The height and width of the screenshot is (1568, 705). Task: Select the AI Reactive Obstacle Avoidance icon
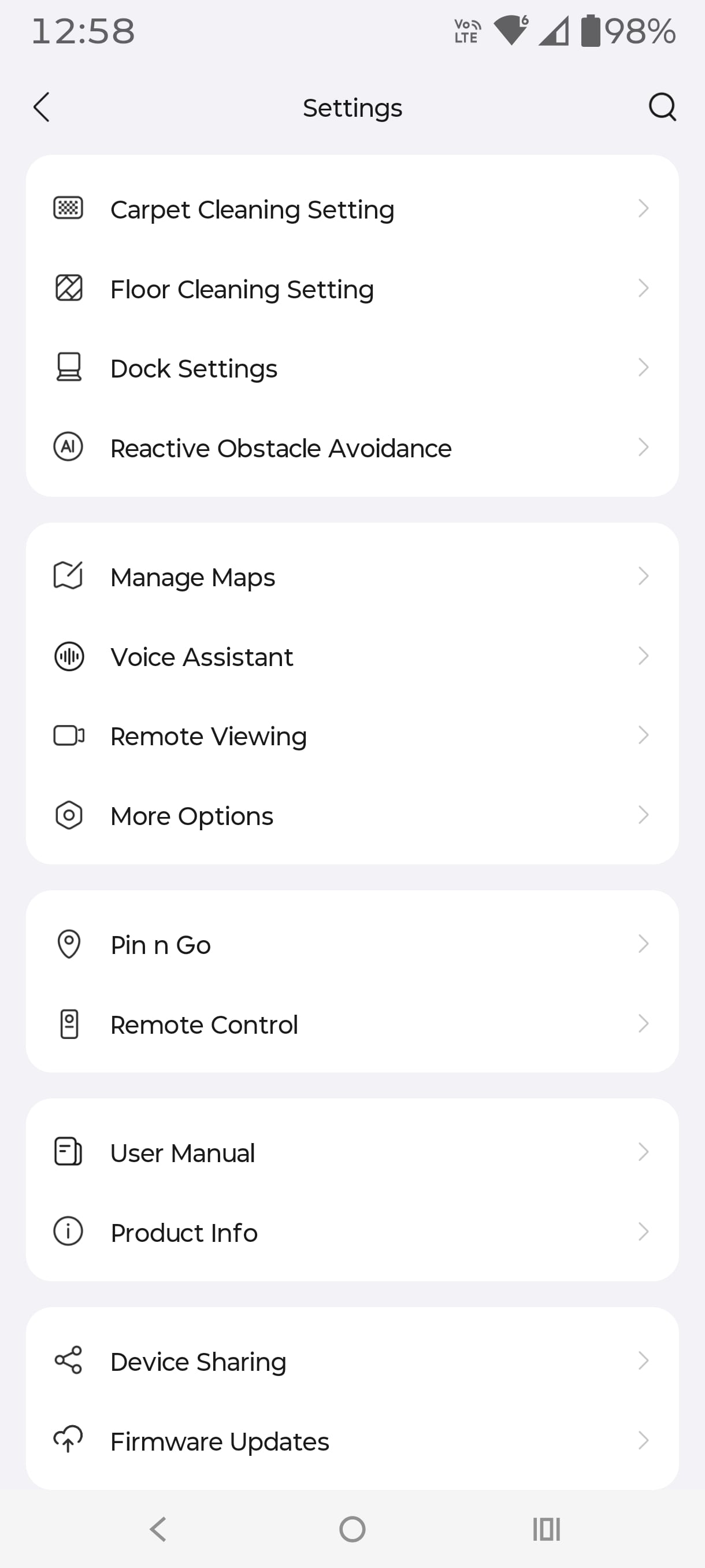tap(68, 448)
